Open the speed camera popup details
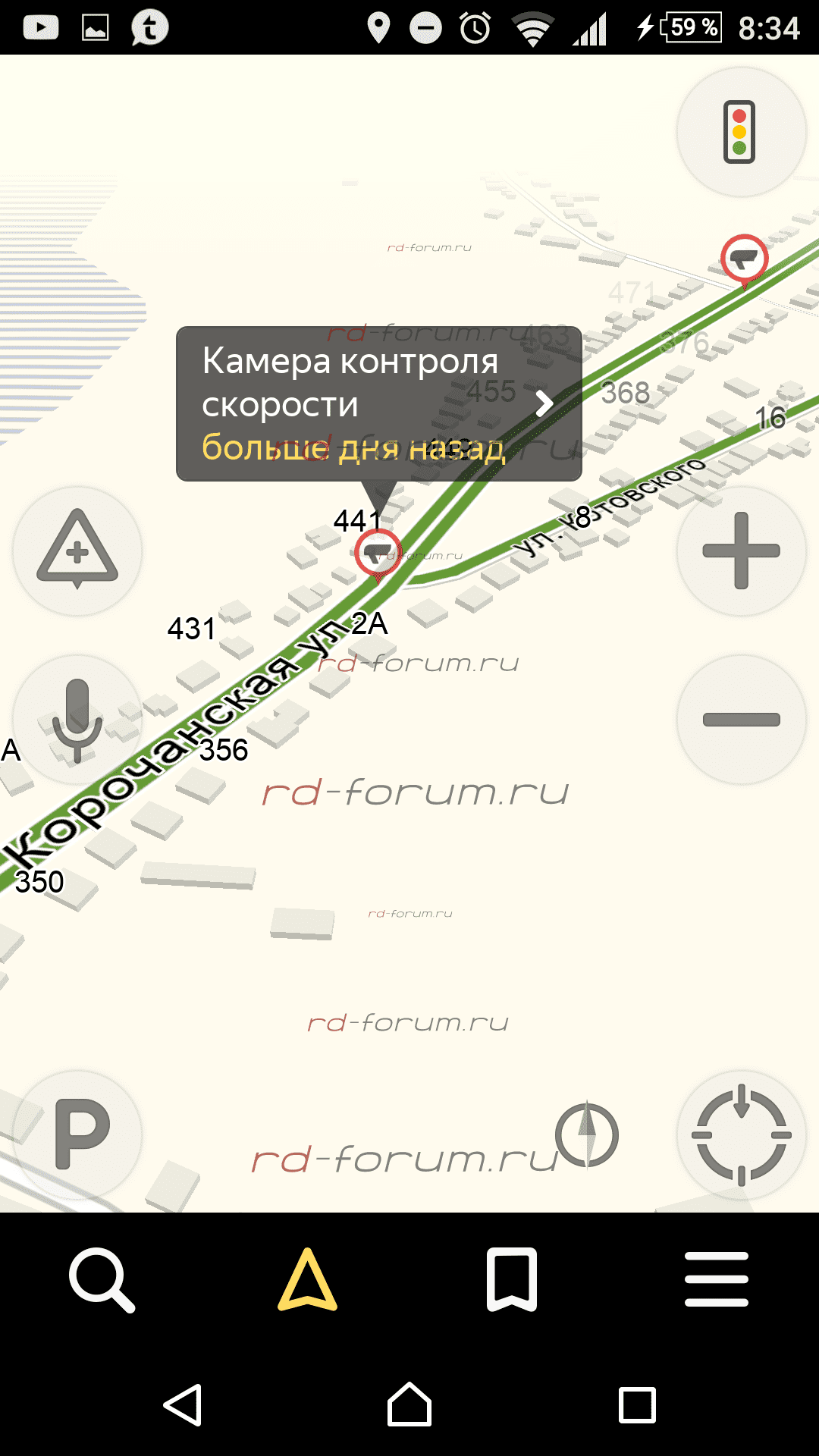This screenshot has width=819, height=1456. click(x=379, y=403)
